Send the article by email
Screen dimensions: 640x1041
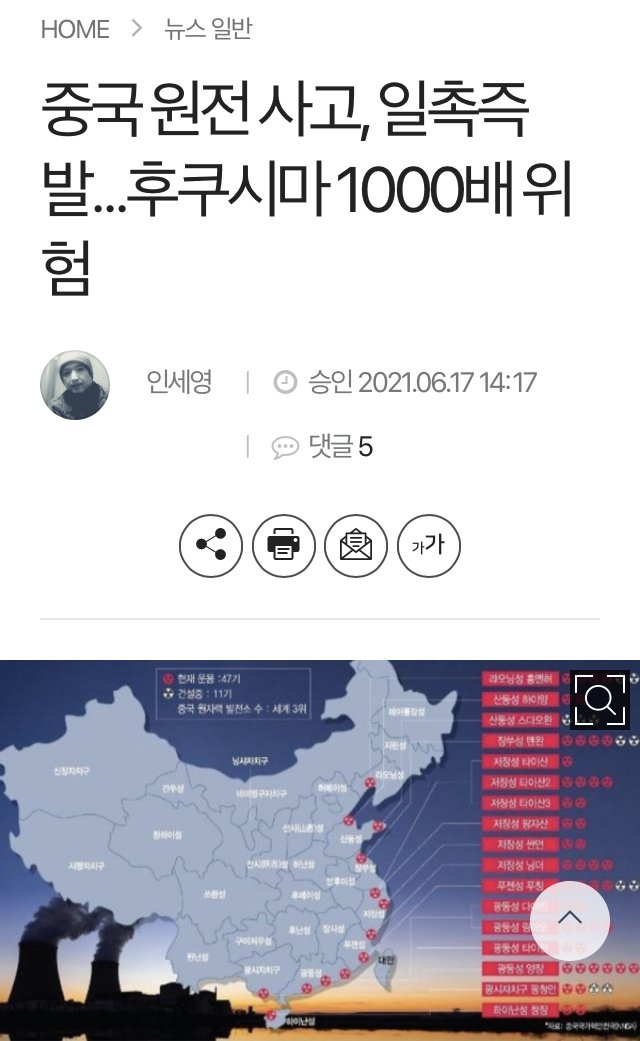point(356,546)
